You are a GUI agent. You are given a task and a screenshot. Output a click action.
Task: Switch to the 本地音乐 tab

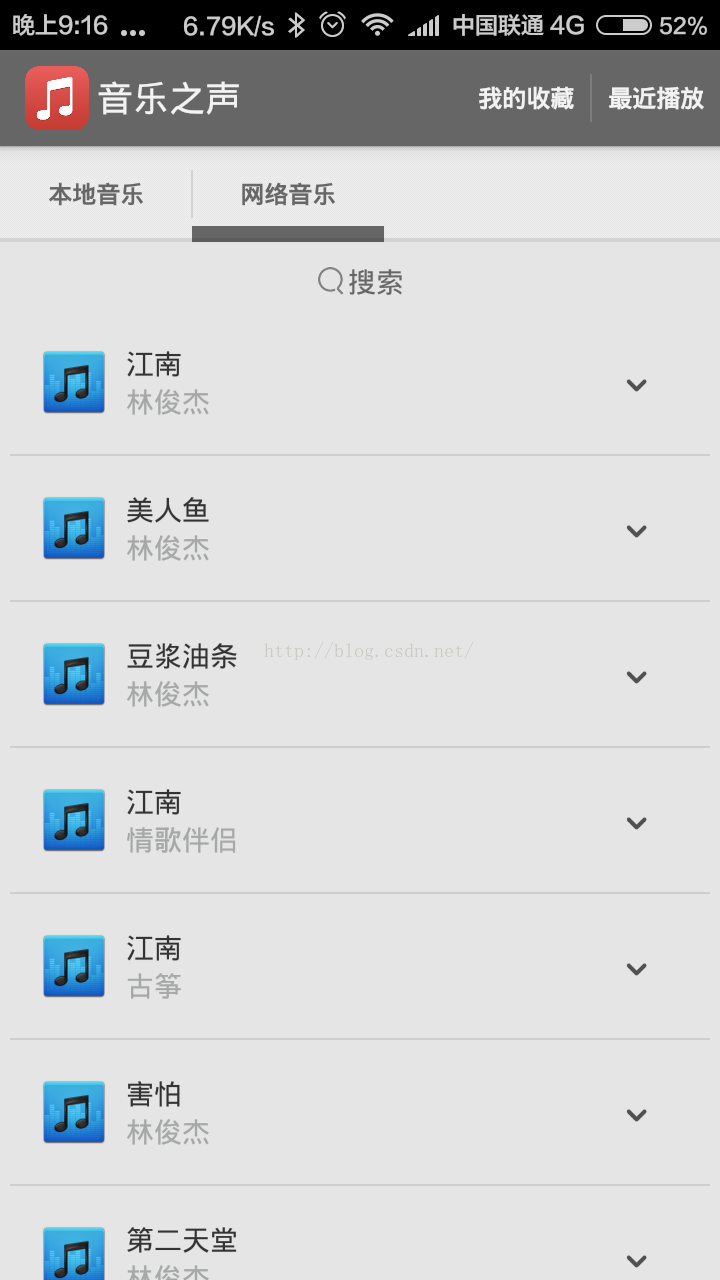[96, 194]
